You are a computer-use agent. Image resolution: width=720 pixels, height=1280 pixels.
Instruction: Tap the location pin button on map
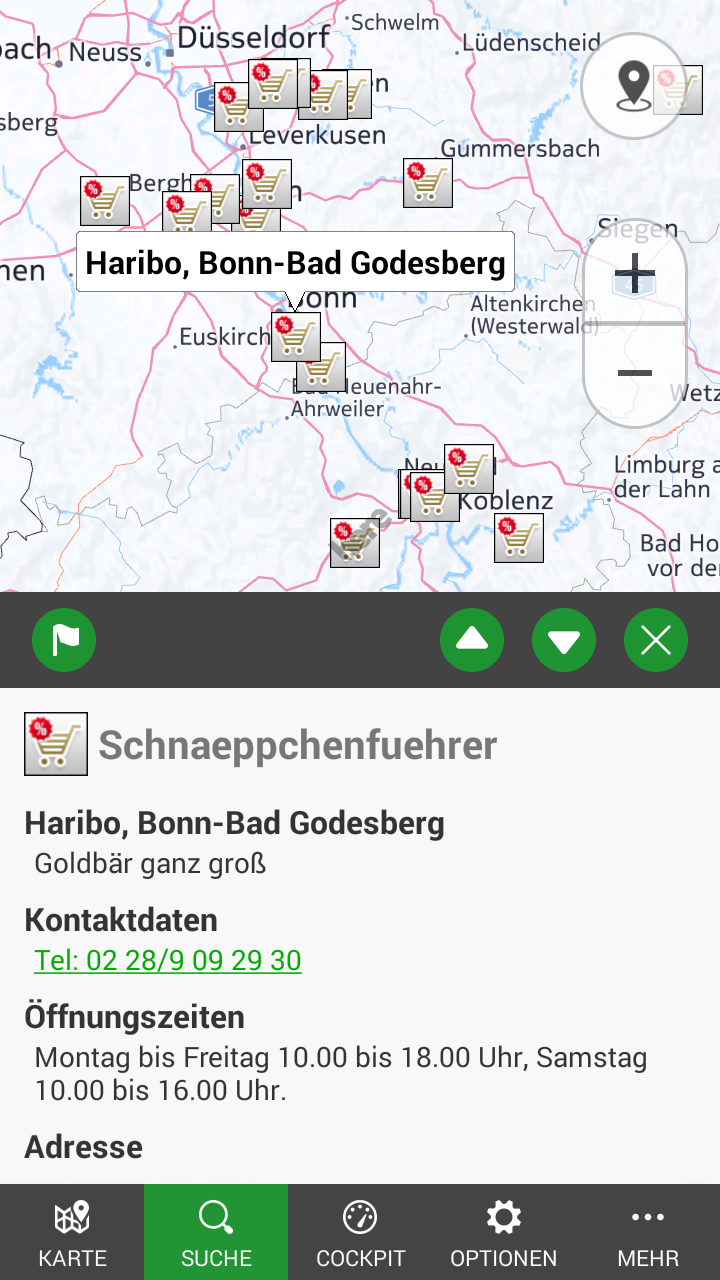tap(633, 86)
